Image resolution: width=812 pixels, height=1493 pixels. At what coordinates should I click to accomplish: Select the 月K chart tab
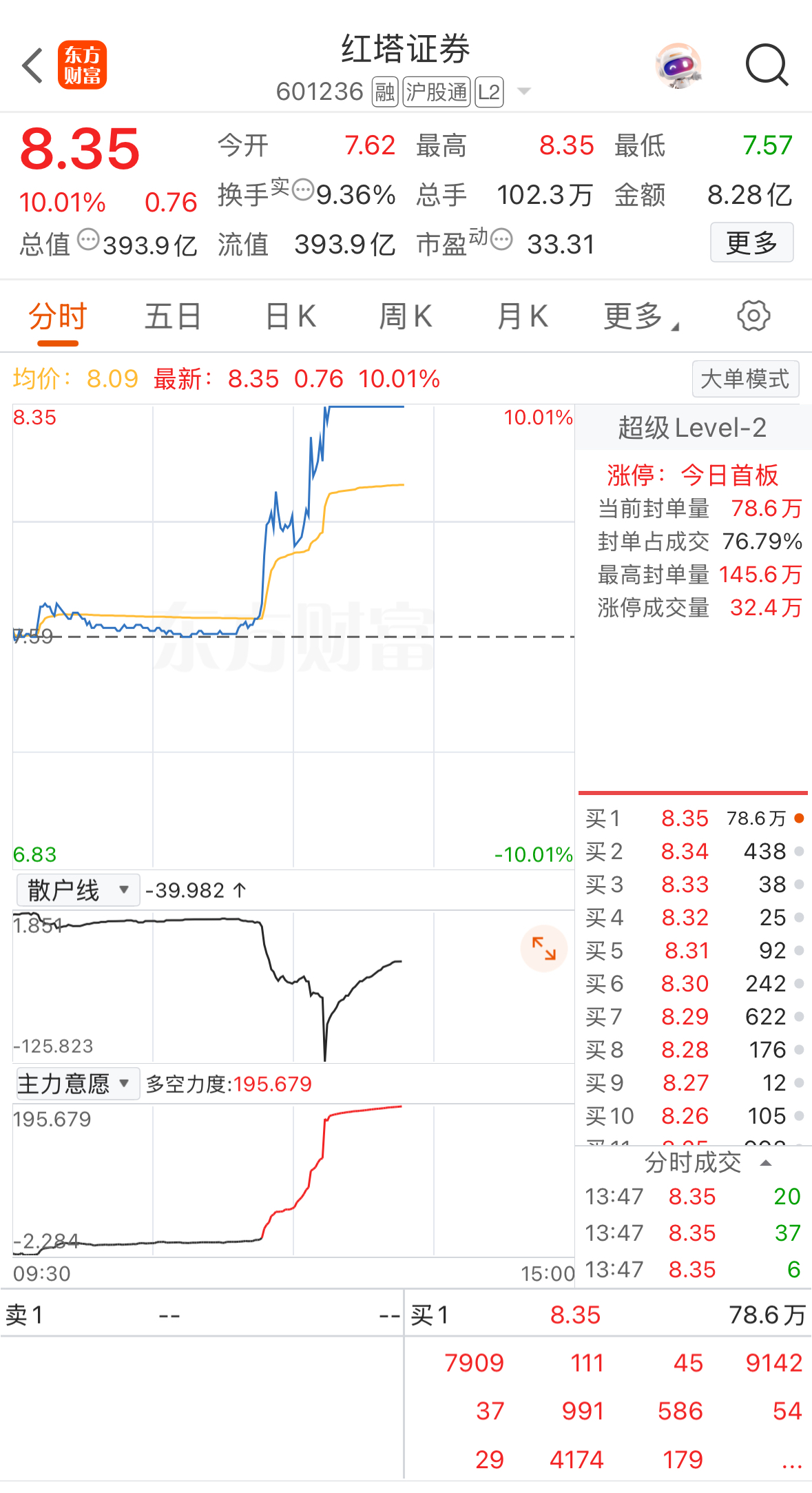click(523, 317)
